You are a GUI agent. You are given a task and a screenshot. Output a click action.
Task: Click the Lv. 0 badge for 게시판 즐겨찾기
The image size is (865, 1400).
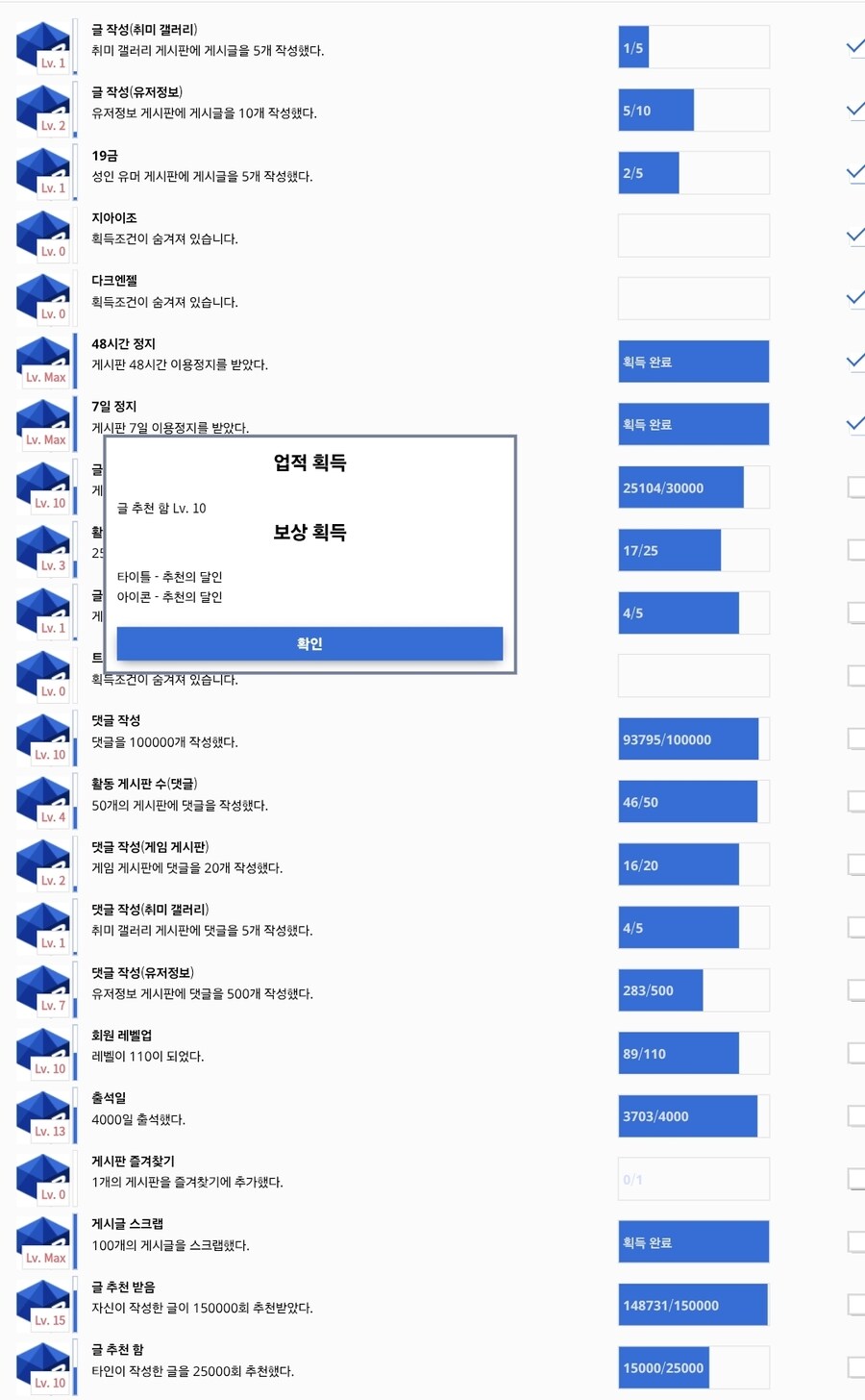click(x=42, y=1177)
